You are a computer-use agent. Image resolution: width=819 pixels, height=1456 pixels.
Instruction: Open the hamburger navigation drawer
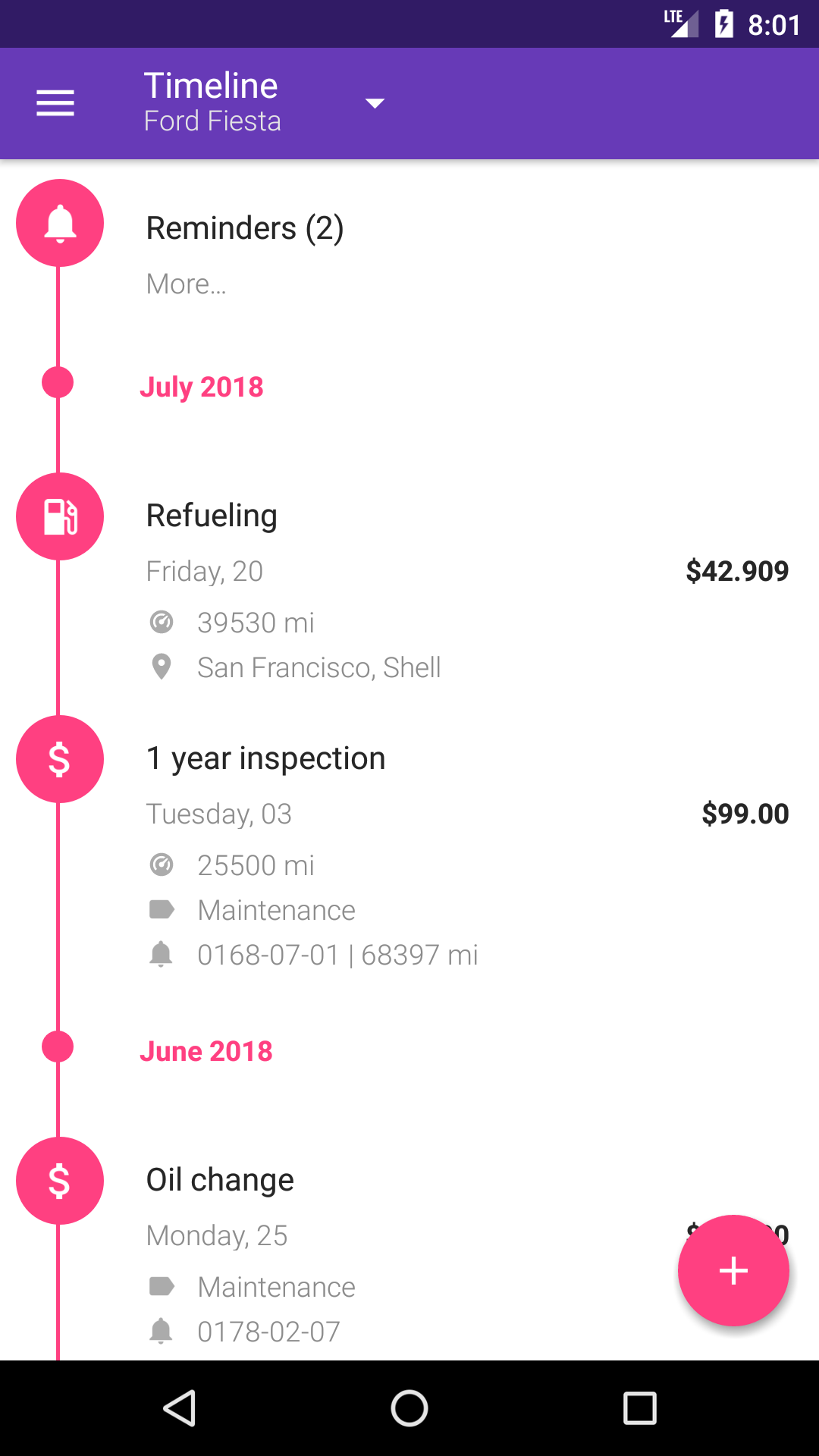[x=55, y=103]
